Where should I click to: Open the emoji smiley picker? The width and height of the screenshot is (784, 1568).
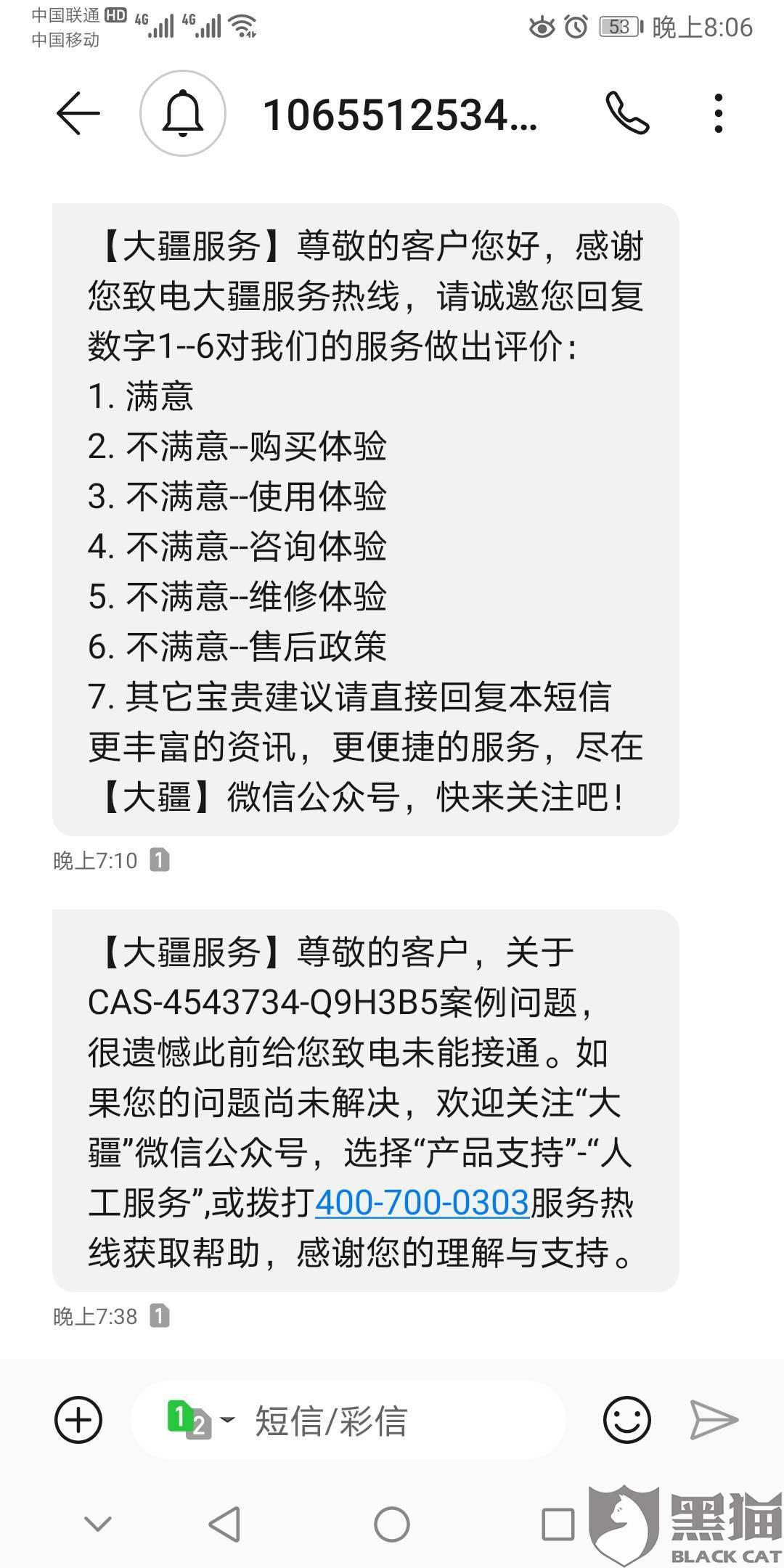627,1420
